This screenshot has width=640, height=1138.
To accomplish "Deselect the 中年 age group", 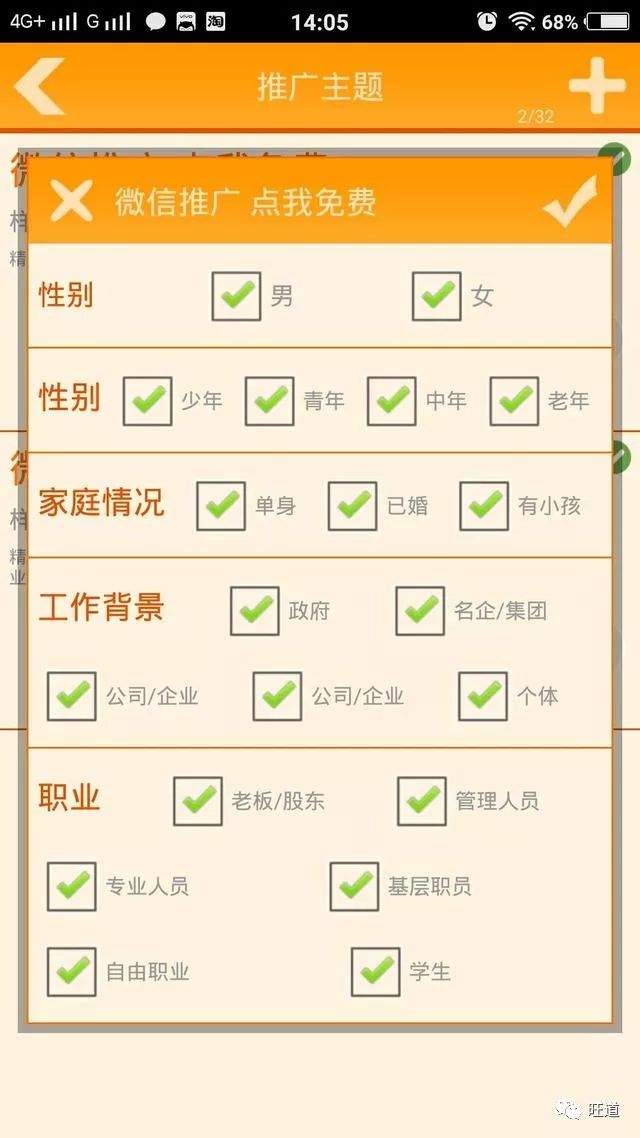I will coord(392,401).
